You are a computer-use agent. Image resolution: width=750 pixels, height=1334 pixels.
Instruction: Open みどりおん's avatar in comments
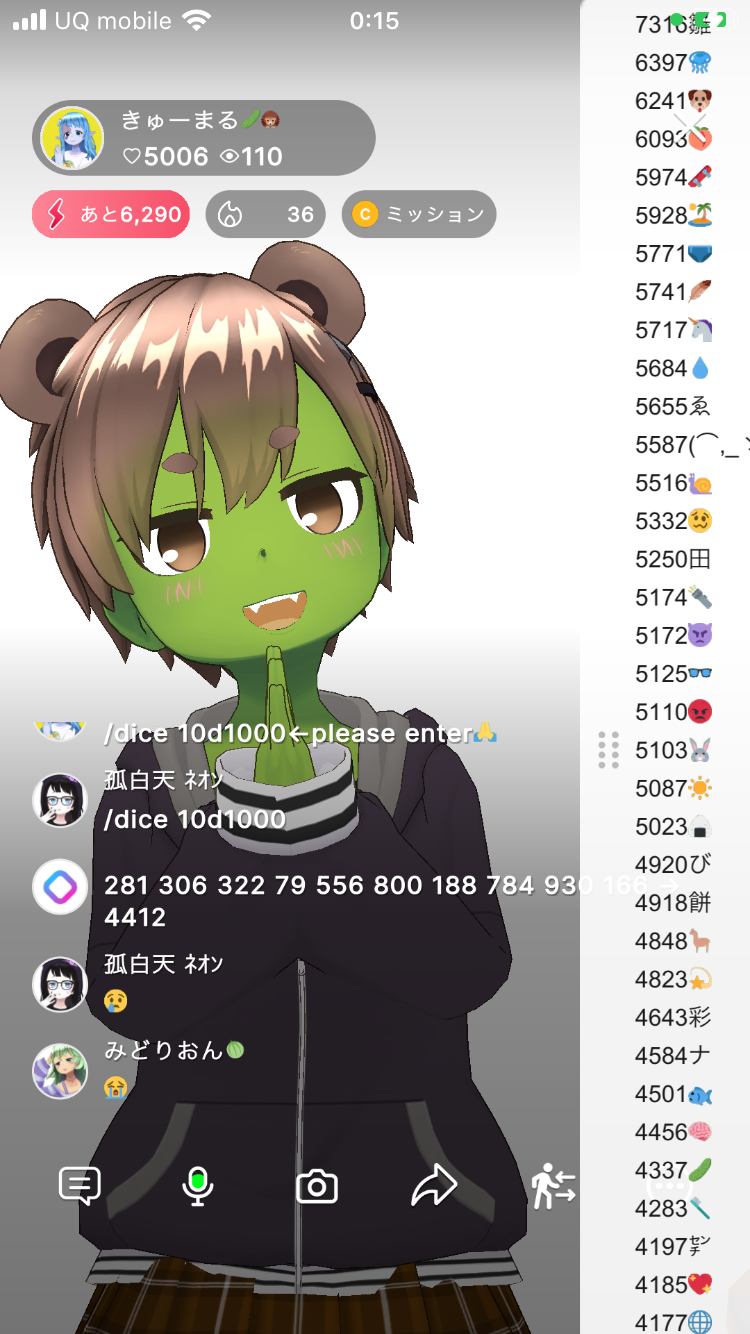(x=60, y=1070)
